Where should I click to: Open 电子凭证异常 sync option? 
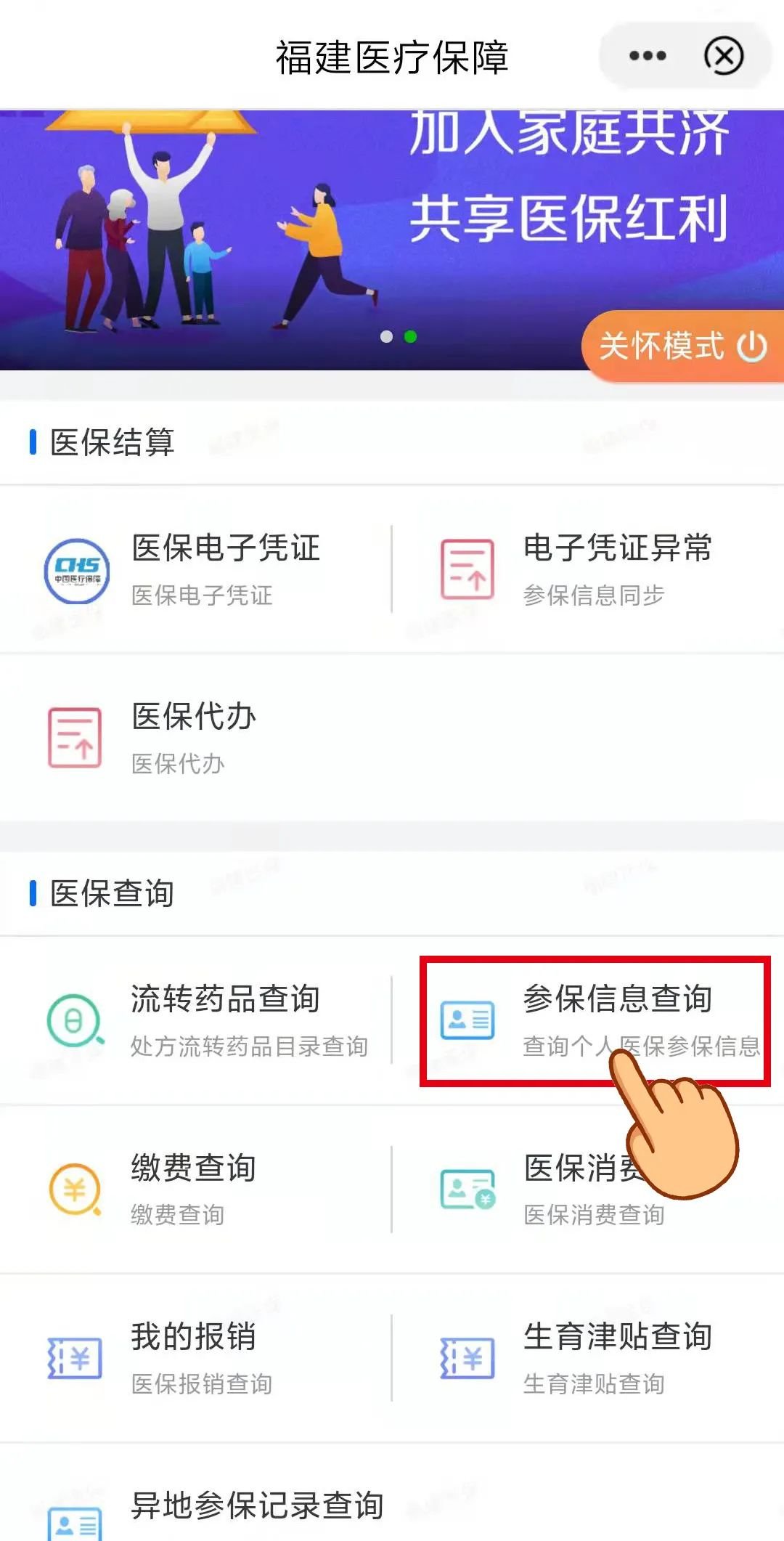tap(588, 569)
